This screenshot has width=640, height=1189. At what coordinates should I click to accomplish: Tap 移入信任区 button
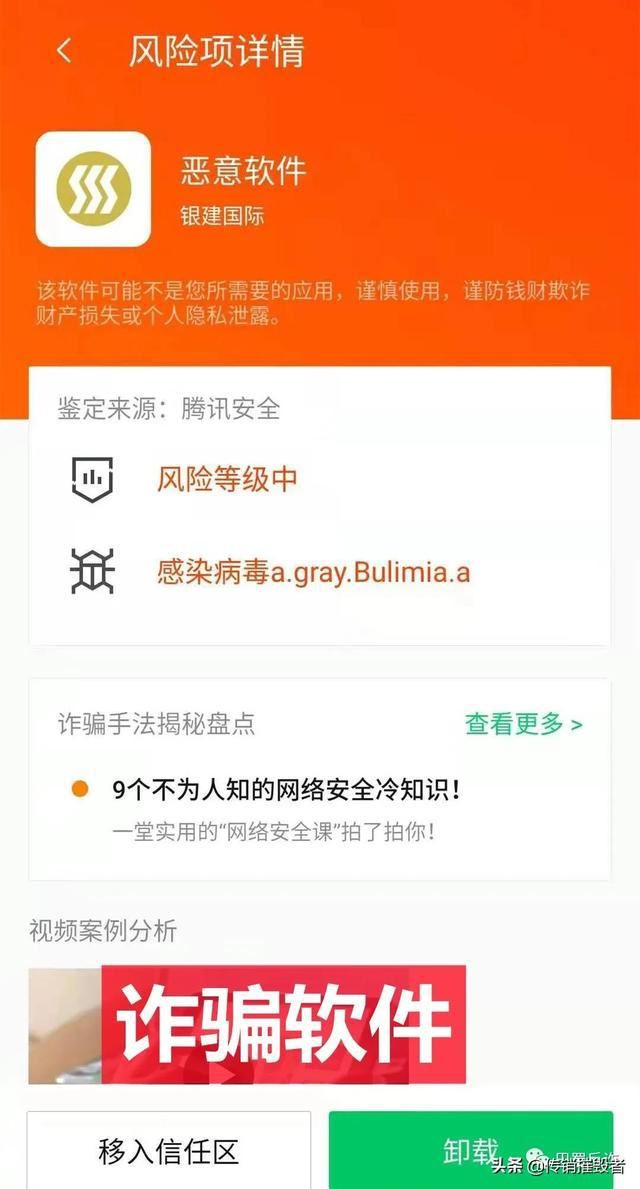click(x=168, y=1151)
